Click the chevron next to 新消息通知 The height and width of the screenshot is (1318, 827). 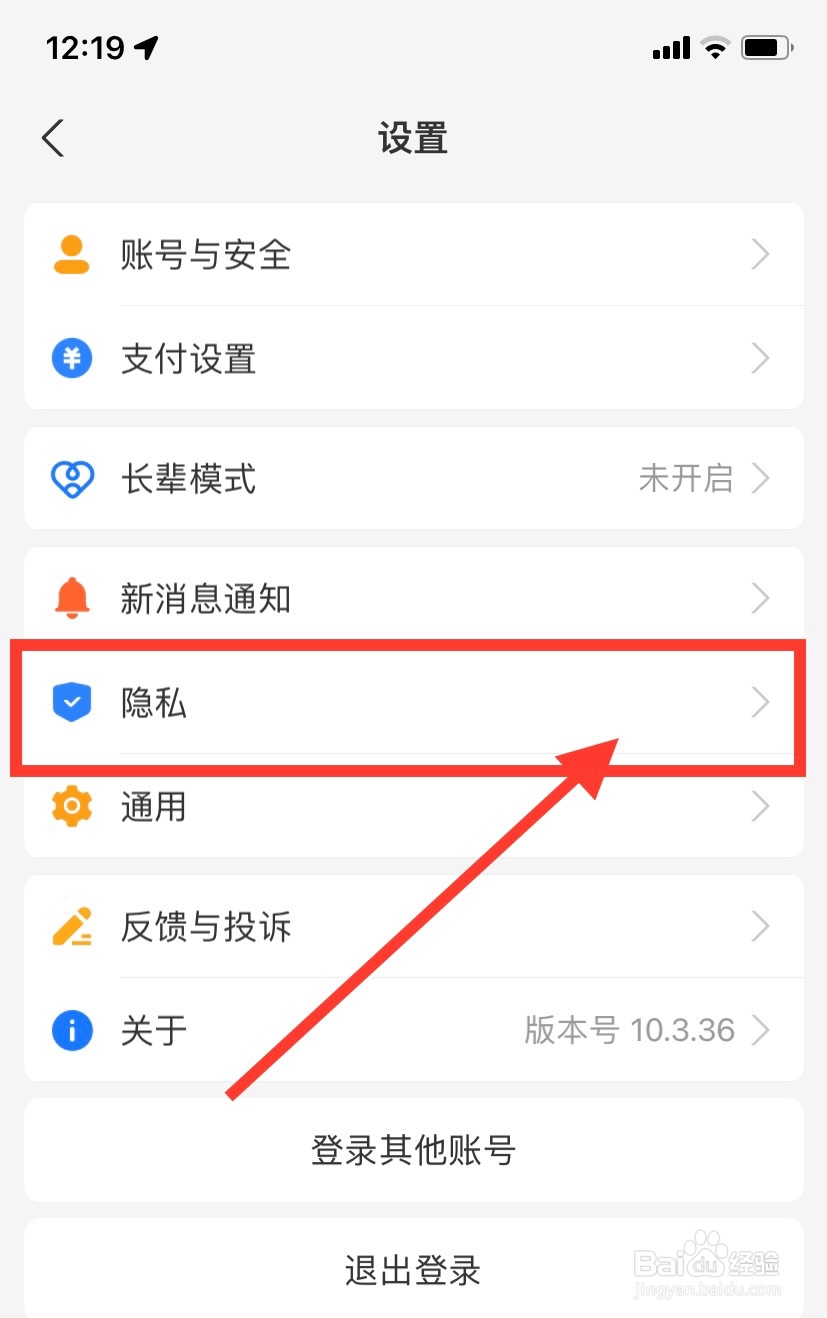tap(759, 598)
